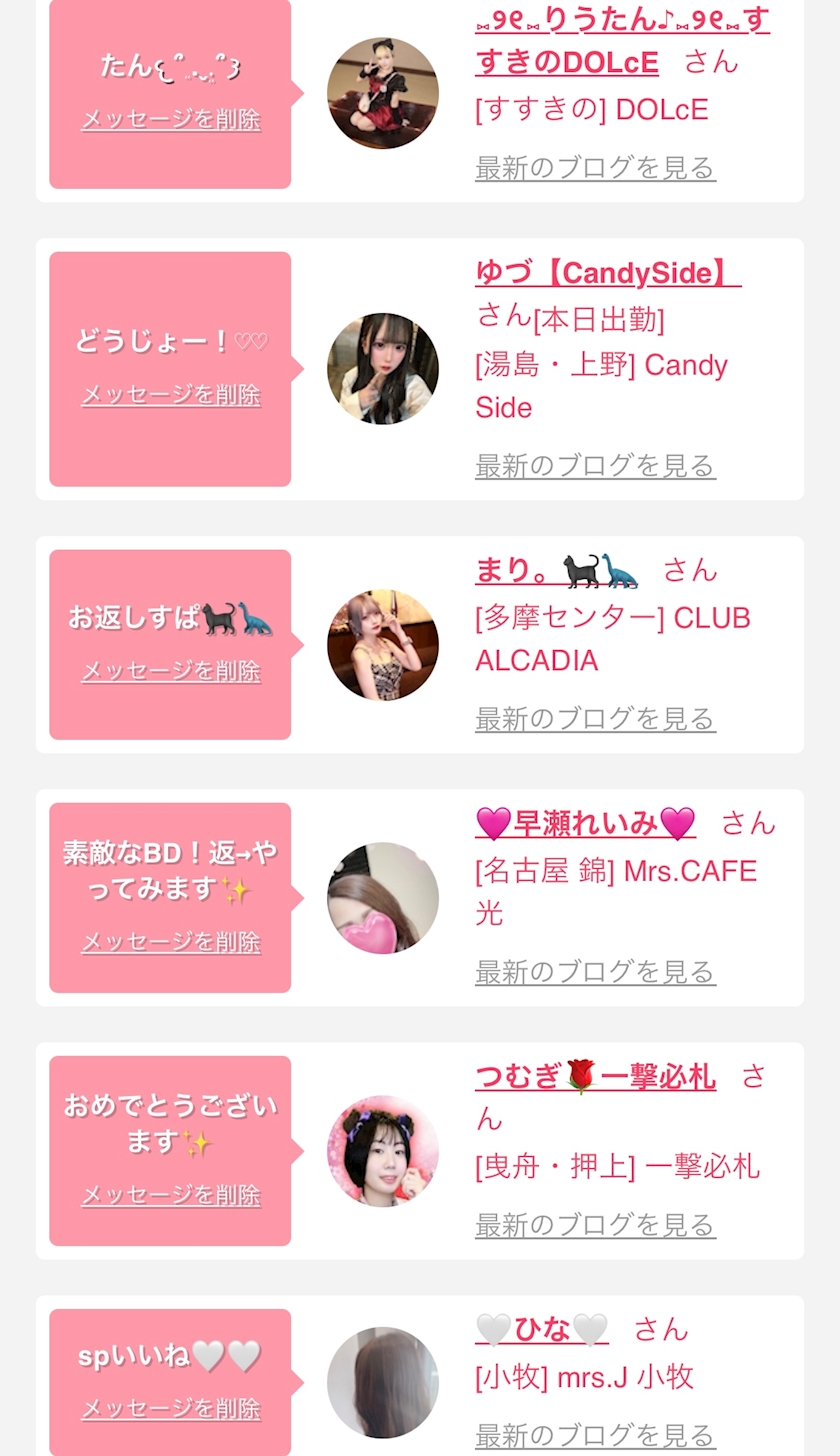The width and height of the screenshot is (840, 1456).
Task: Delete the spいいね message
Action: click(x=170, y=1409)
